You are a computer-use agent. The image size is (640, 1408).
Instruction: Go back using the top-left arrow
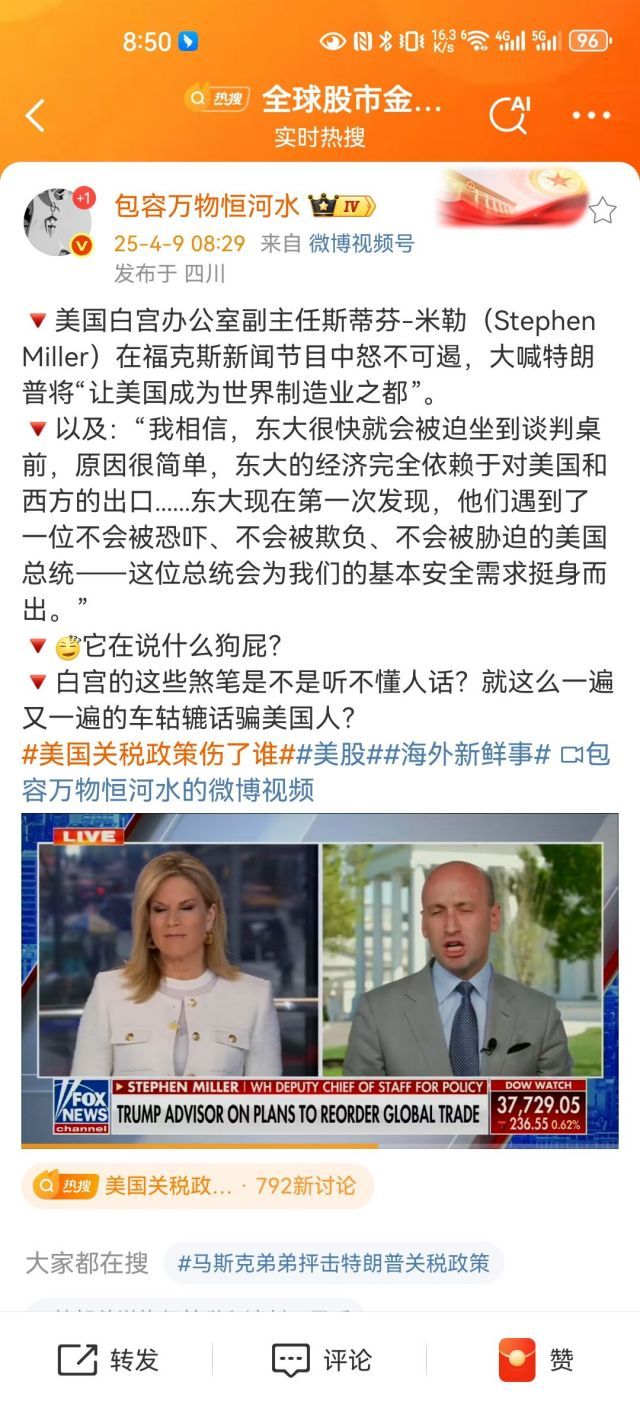(36, 116)
